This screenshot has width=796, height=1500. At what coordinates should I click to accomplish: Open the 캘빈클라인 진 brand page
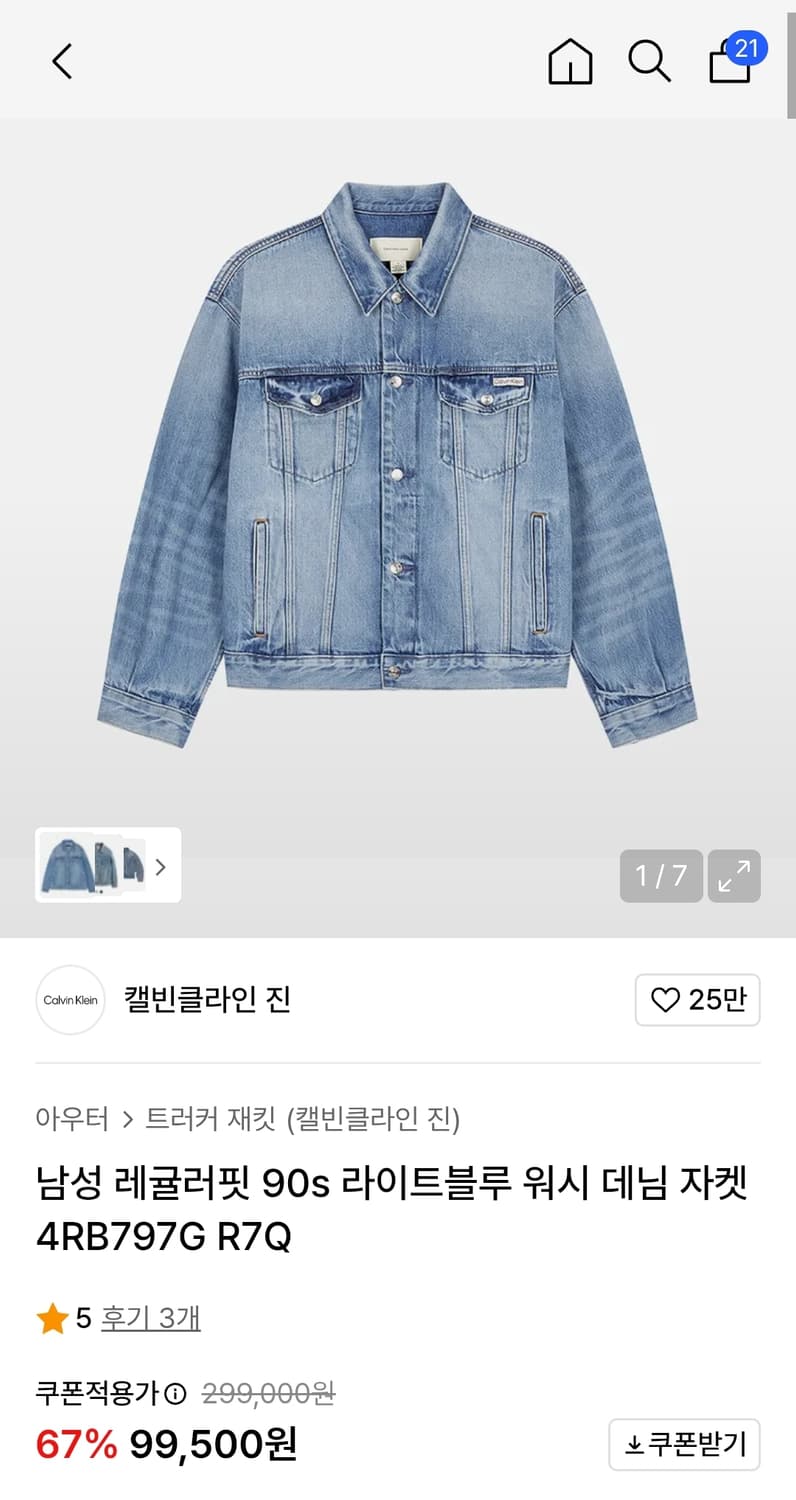[x=206, y=1000]
